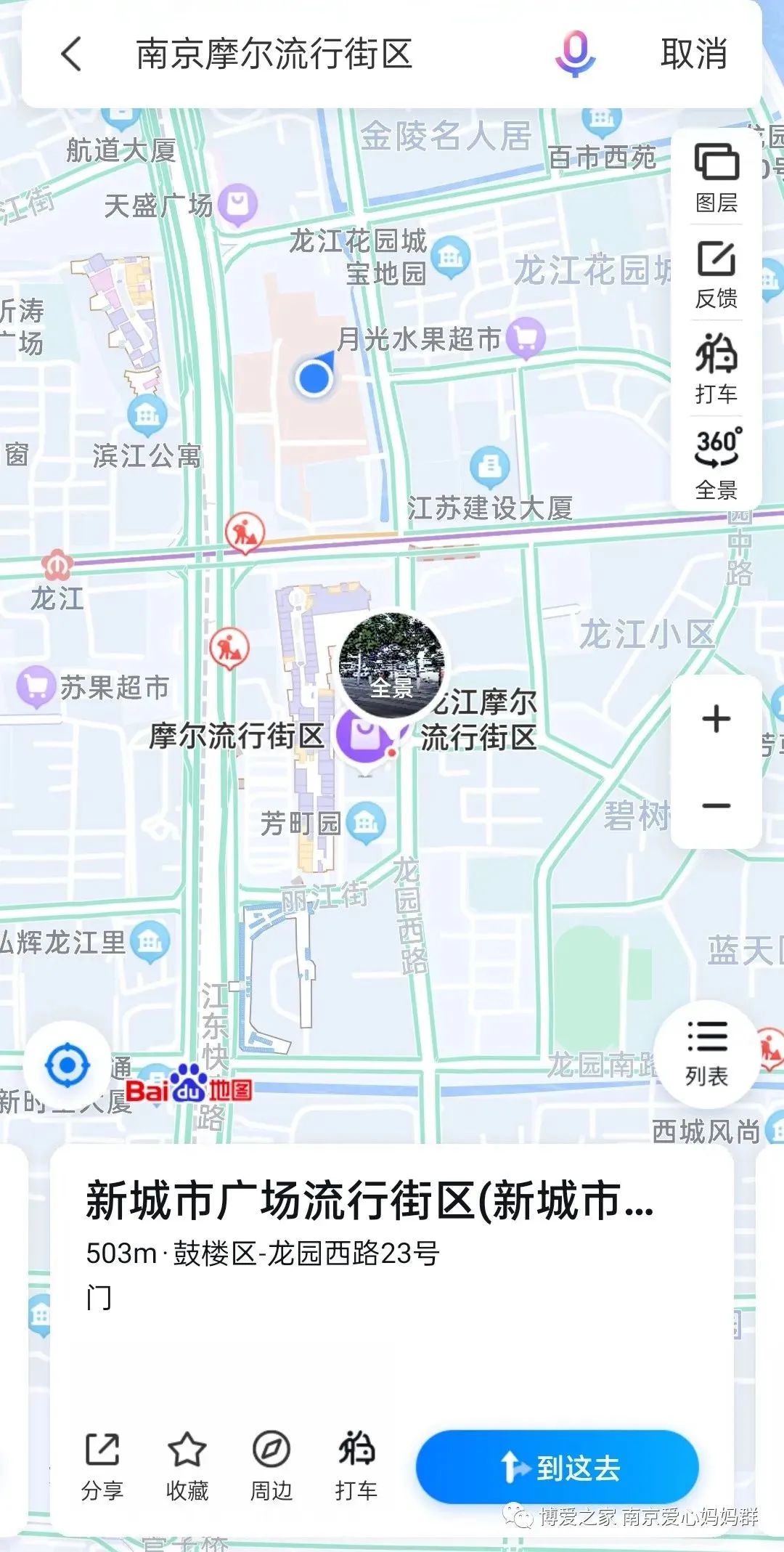Select 打车 in the right side toolbar
The height and width of the screenshot is (1552, 784).
[716, 368]
